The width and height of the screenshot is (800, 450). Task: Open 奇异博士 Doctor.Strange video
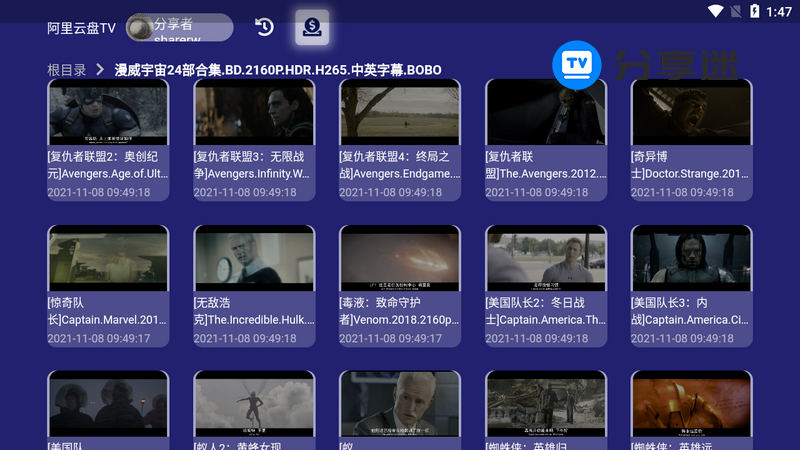coord(691,140)
